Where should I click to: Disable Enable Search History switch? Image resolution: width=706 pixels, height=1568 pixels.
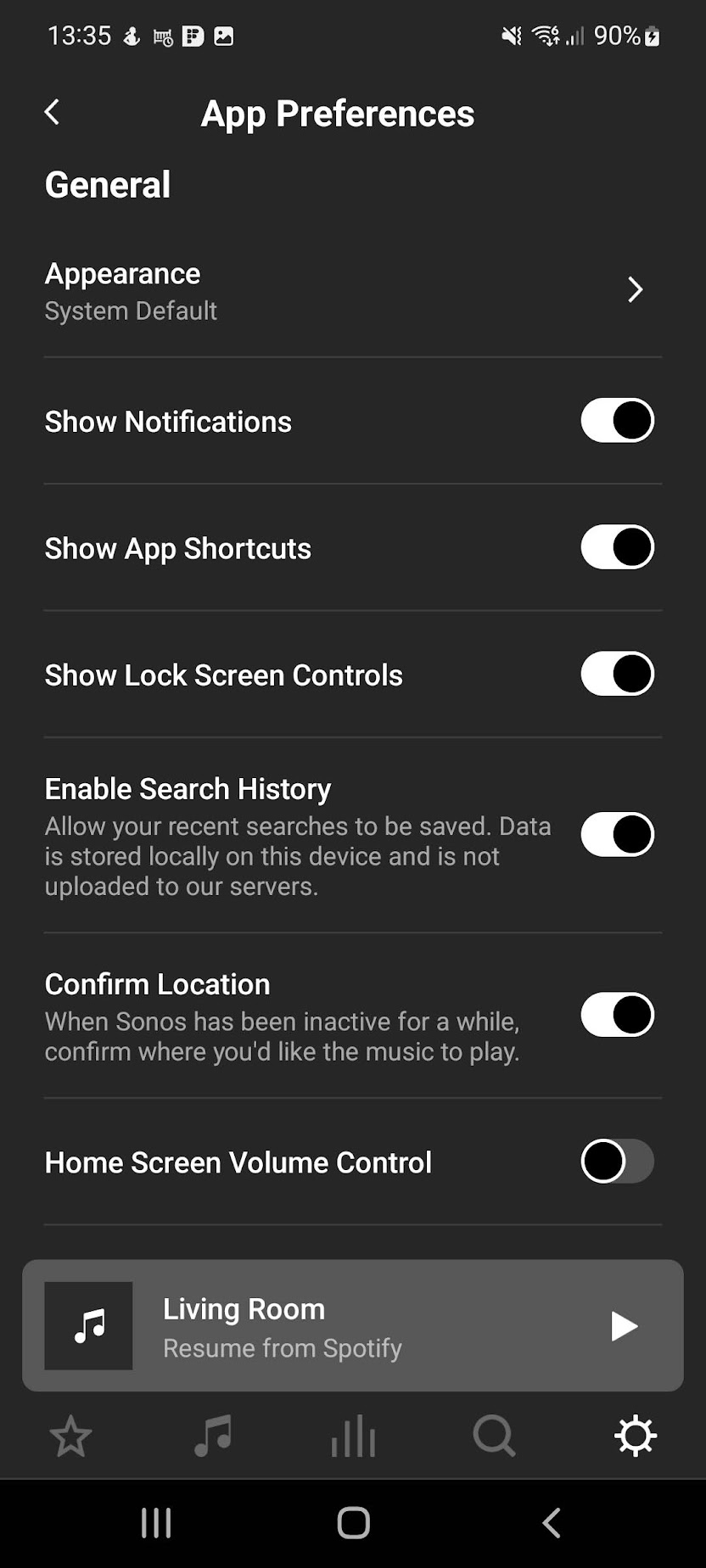(617, 835)
